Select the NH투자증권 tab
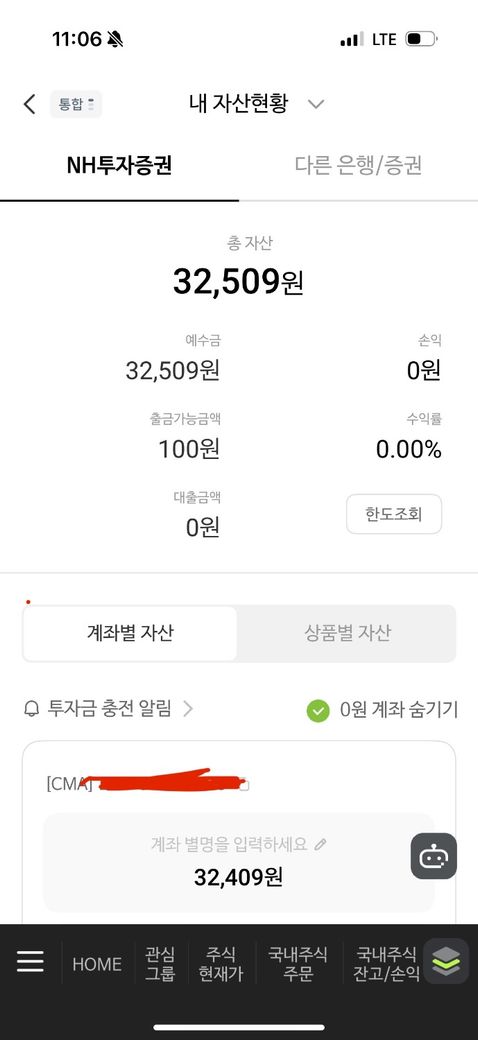478x1040 pixels. pyautogui.click(x=119, y=166)
